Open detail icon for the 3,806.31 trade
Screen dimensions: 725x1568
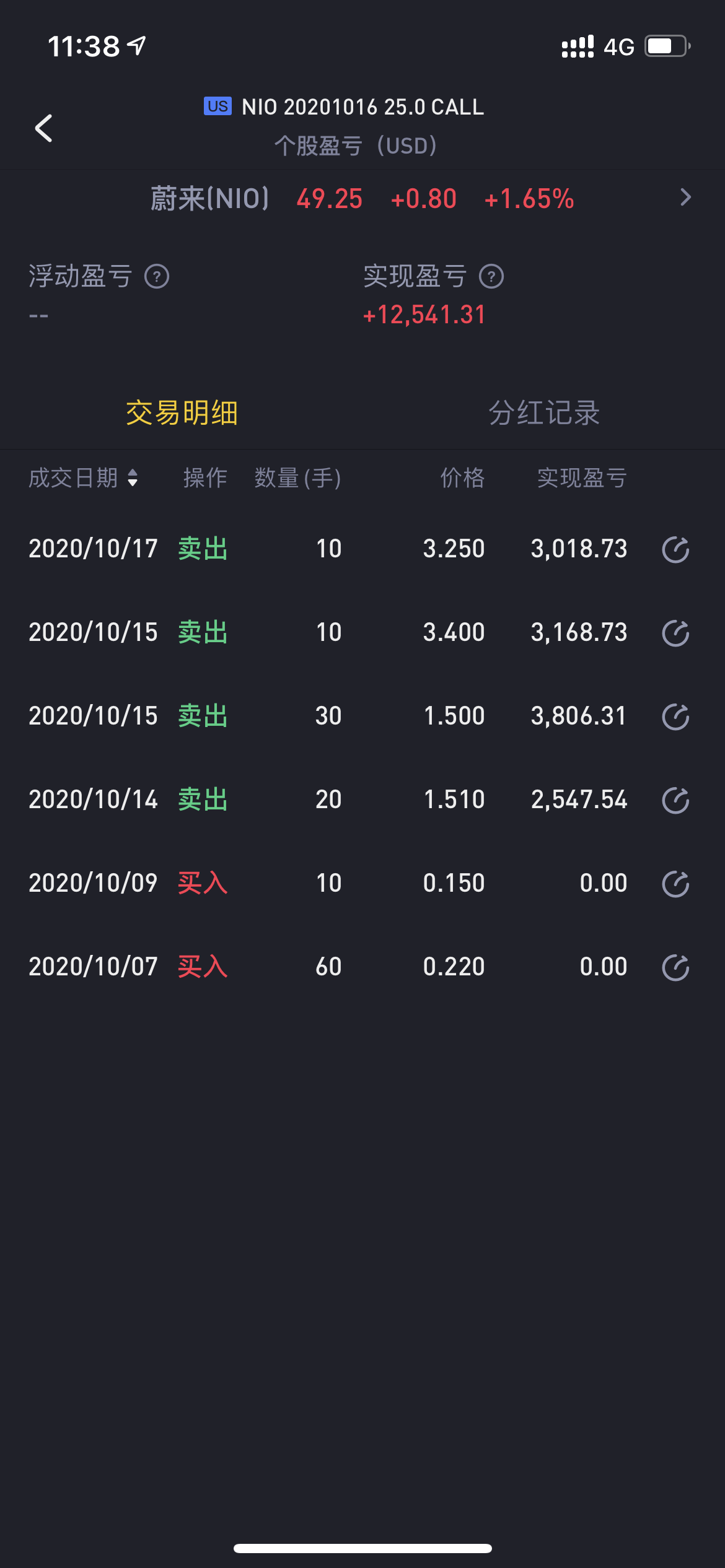(x=675, y=717)
